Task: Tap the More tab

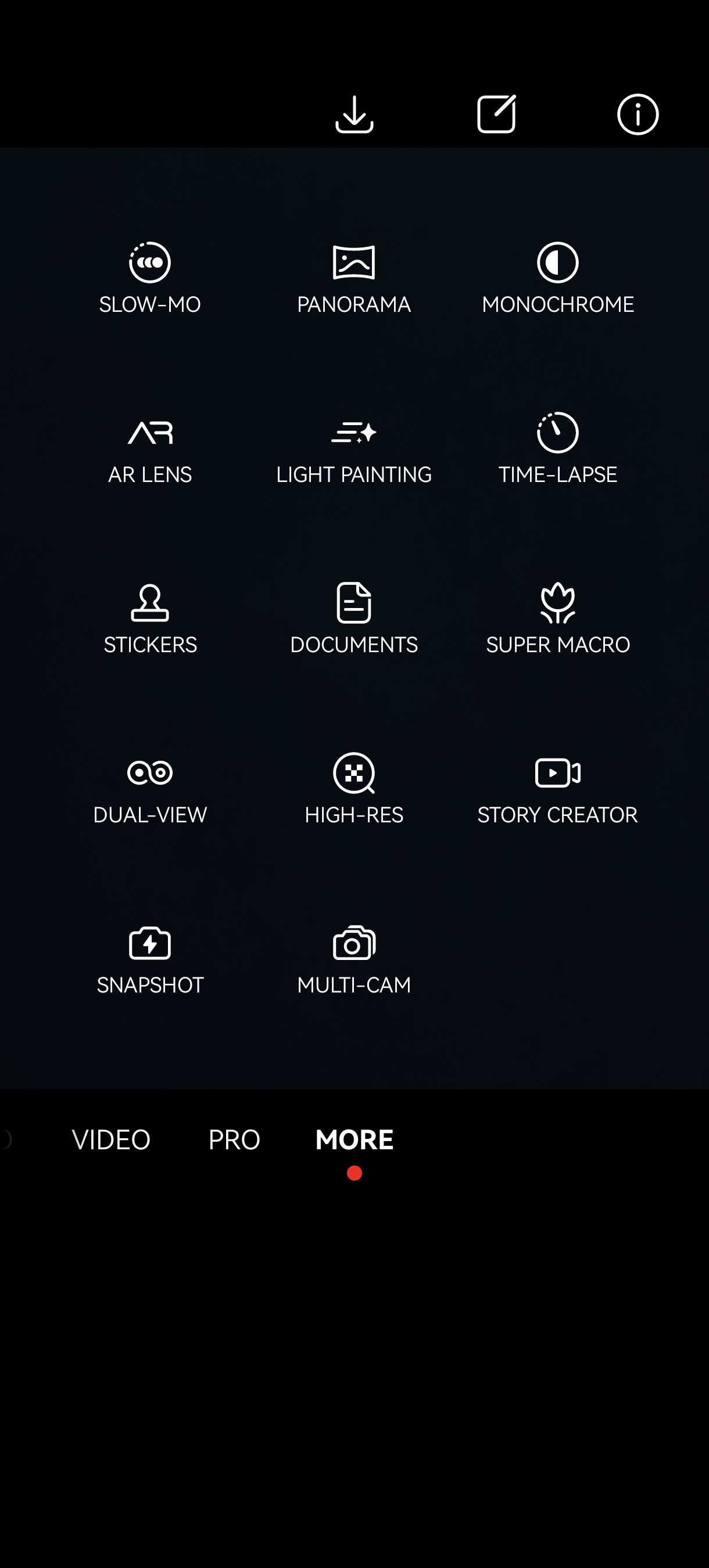Action: click(354, 1139)
